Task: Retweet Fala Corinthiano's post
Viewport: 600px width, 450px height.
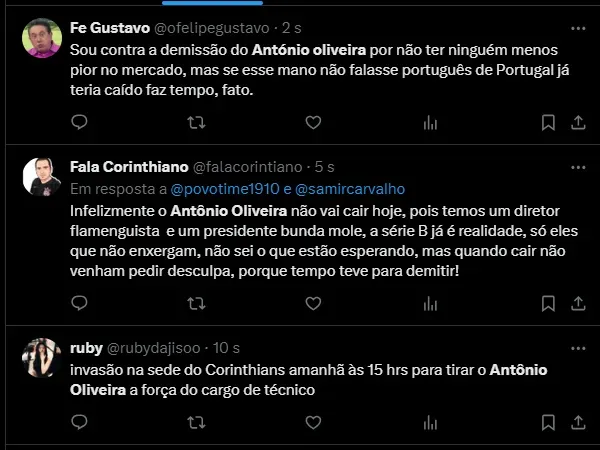Action: coord(196,302)
